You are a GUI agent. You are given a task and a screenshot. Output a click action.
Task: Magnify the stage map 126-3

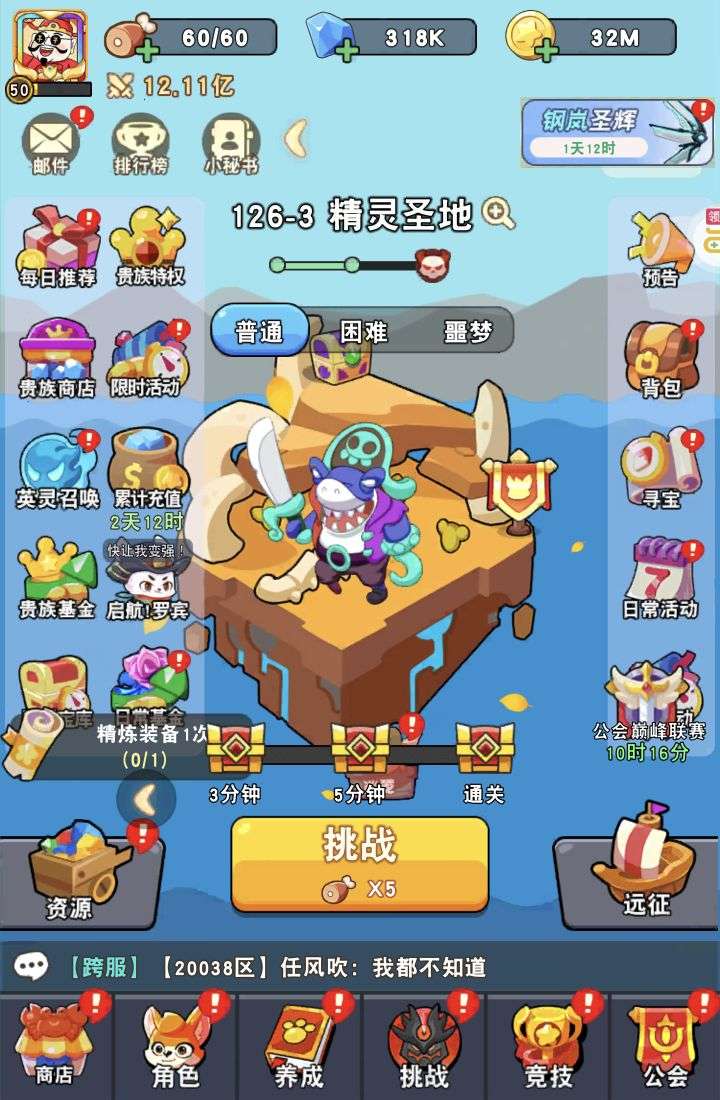click(x=498, y=212)
